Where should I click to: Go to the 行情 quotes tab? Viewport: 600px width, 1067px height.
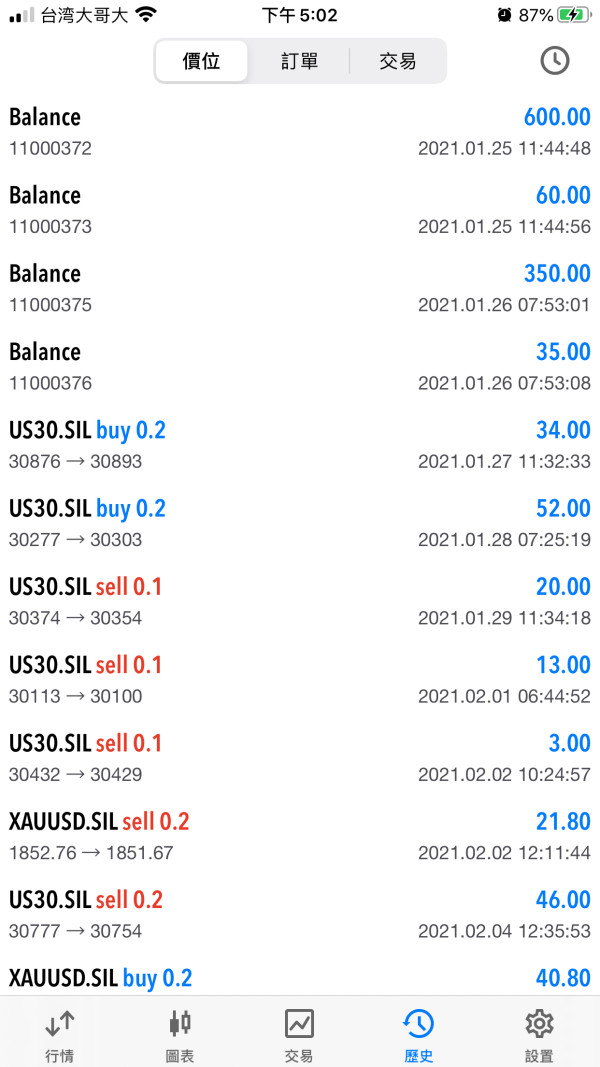[59, 1033]
